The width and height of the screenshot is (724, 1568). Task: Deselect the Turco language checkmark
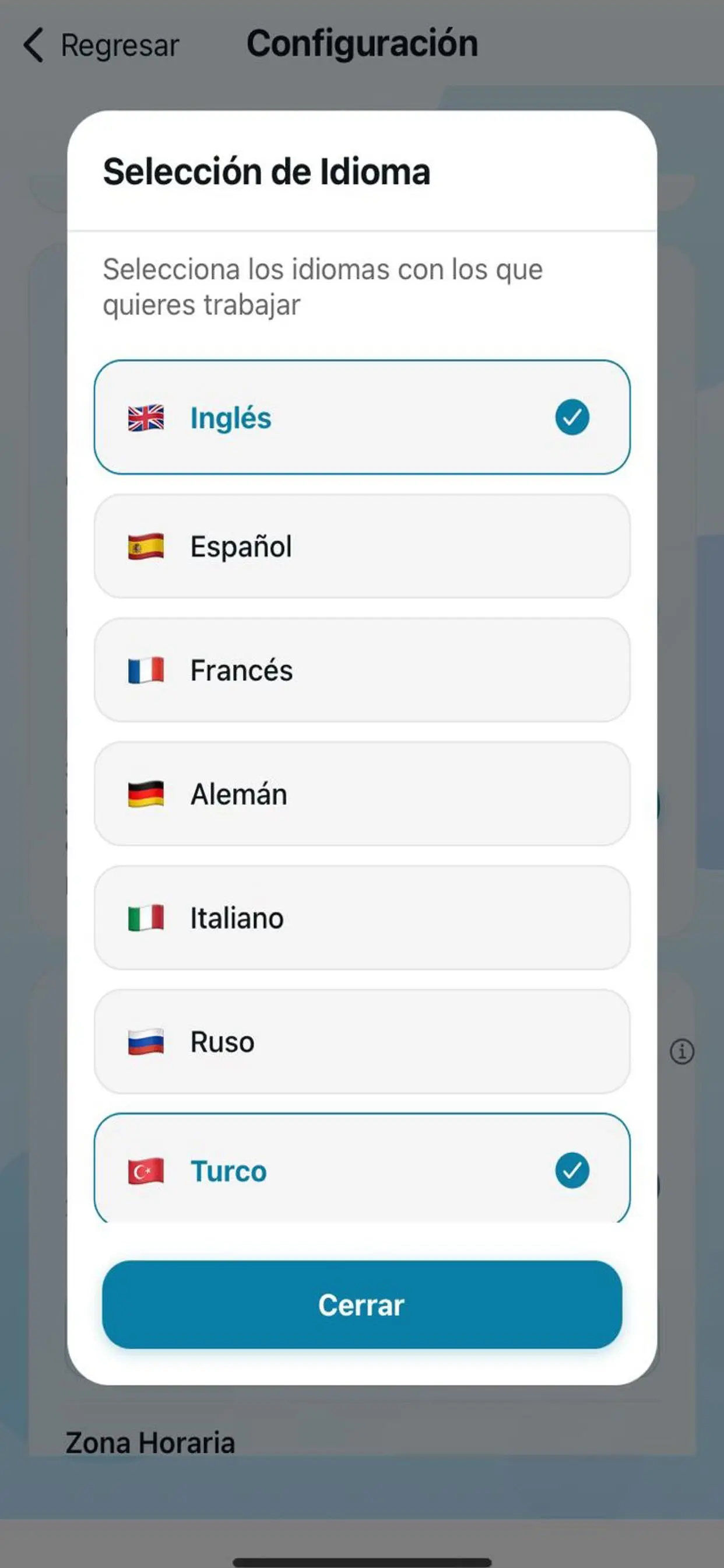572,1171
